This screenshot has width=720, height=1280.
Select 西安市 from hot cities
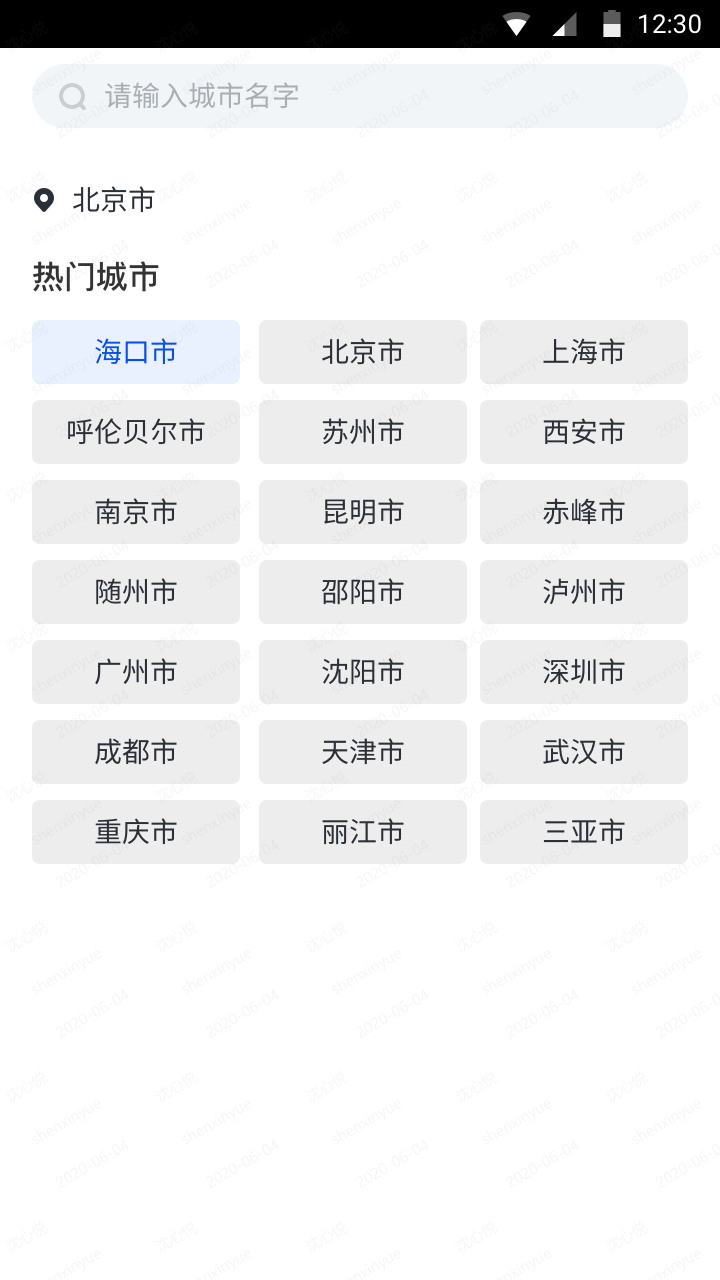pos(583,432)
